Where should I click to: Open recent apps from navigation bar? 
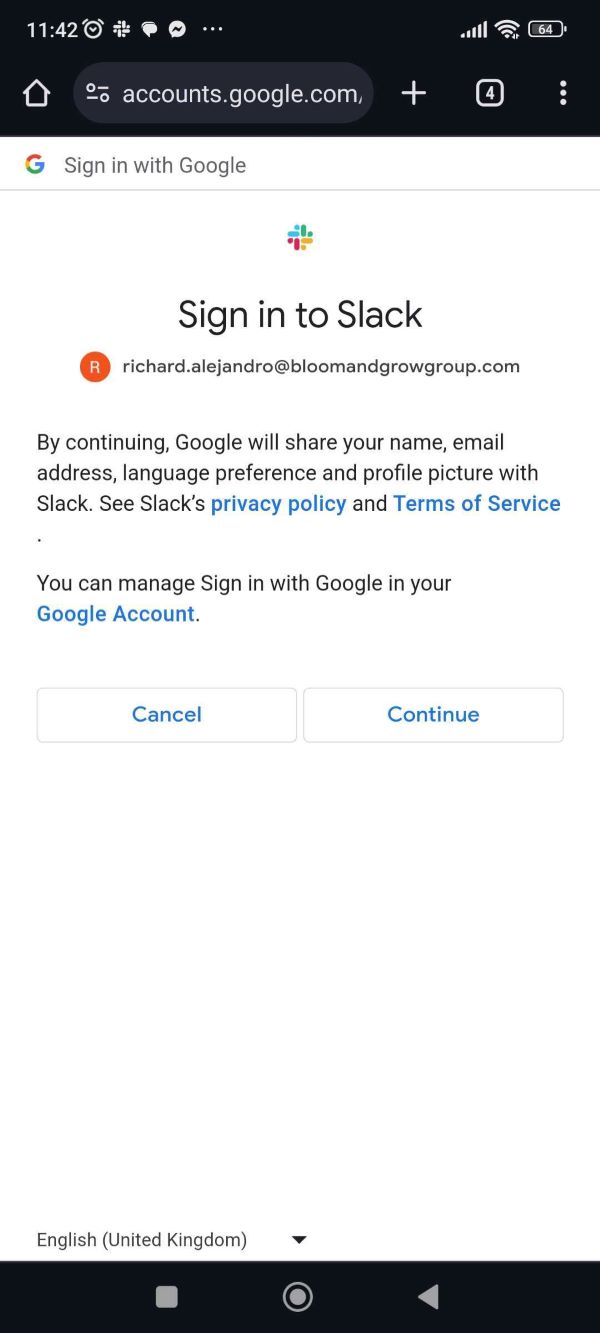pos(167,1297)
